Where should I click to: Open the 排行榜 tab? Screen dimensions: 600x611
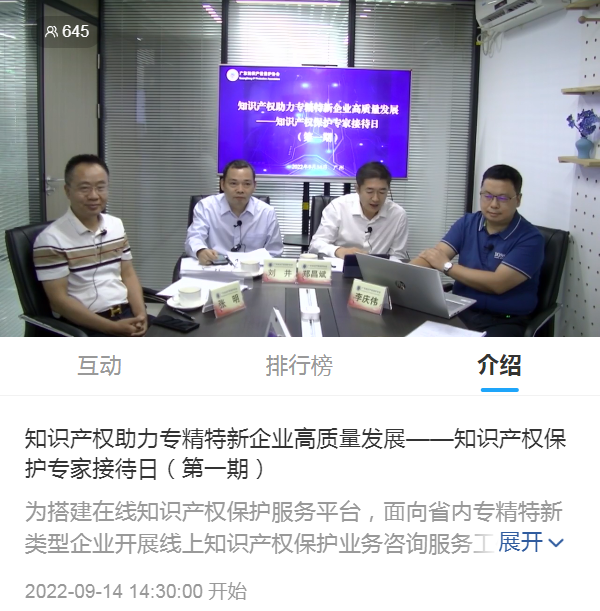pos(299,366)
